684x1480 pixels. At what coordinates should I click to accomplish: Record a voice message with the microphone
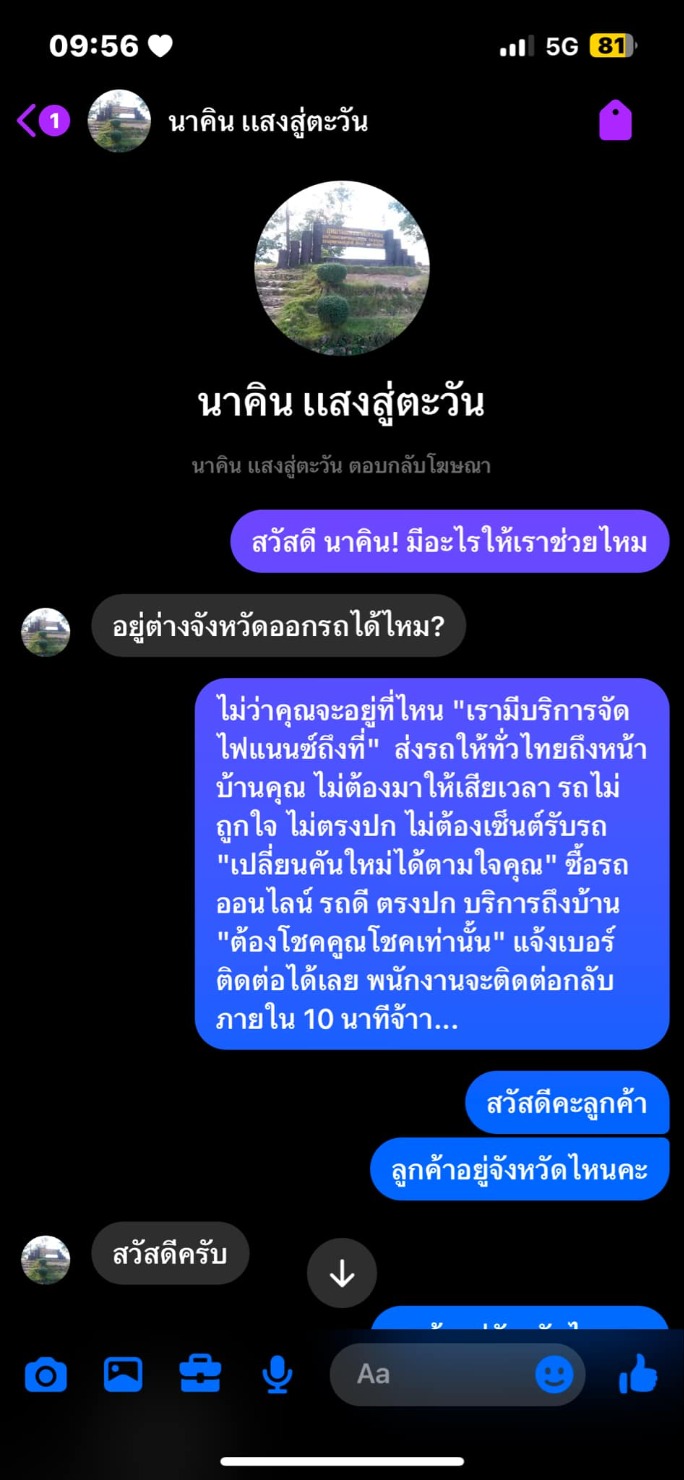276,1375
